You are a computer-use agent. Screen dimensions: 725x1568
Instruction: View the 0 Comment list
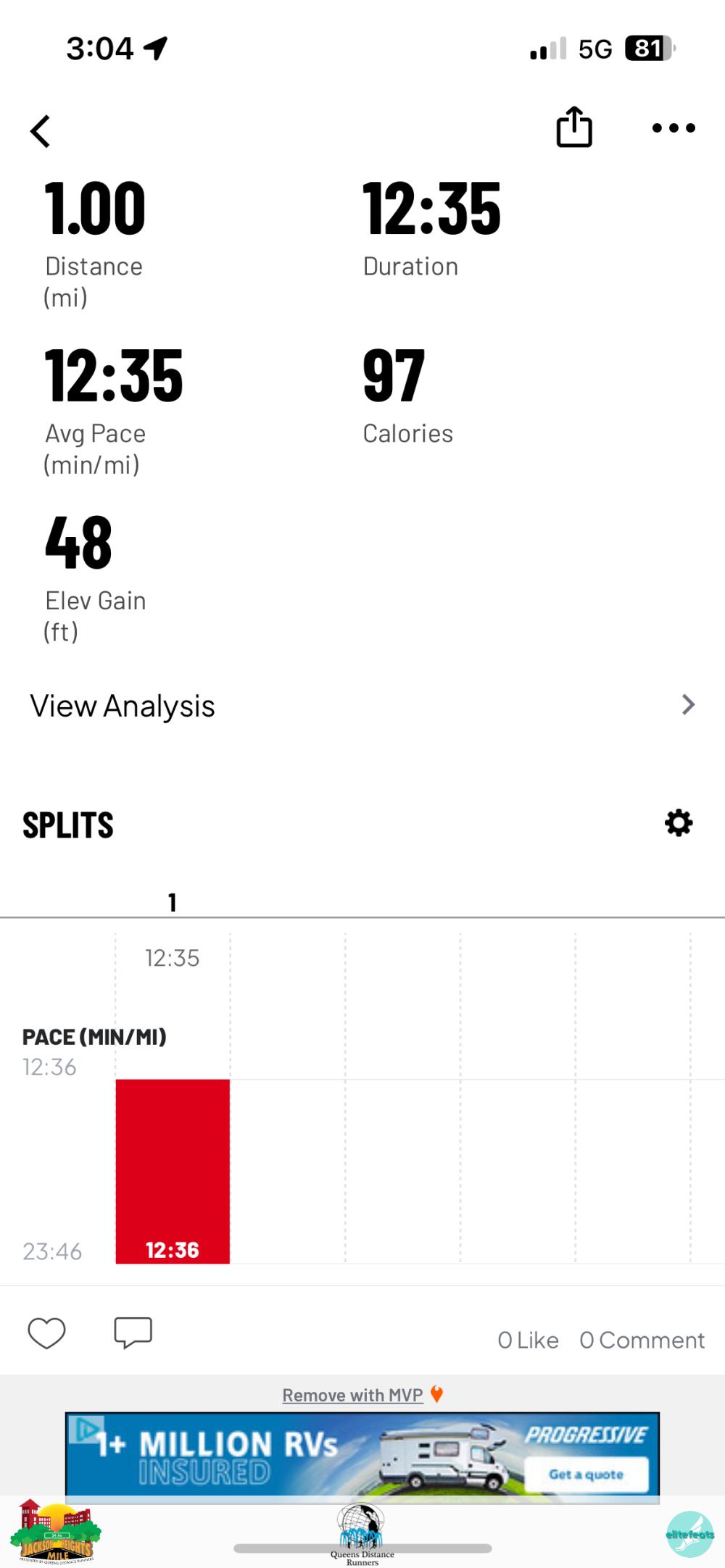[x=642, y=1340]
